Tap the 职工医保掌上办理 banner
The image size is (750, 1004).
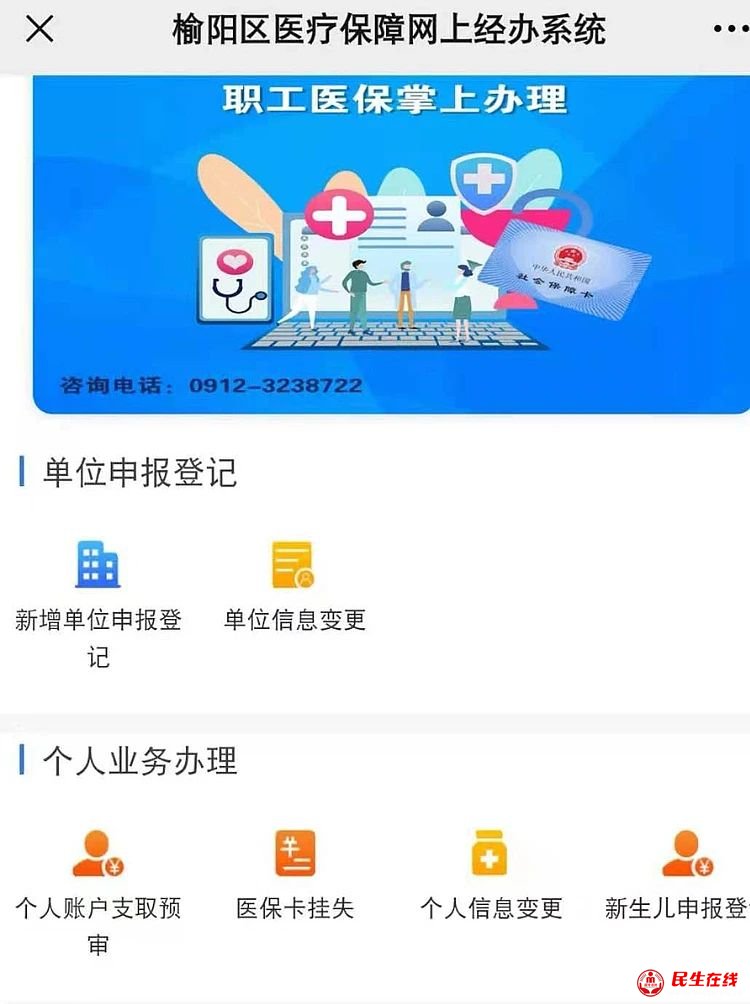(x=390, y=245)
